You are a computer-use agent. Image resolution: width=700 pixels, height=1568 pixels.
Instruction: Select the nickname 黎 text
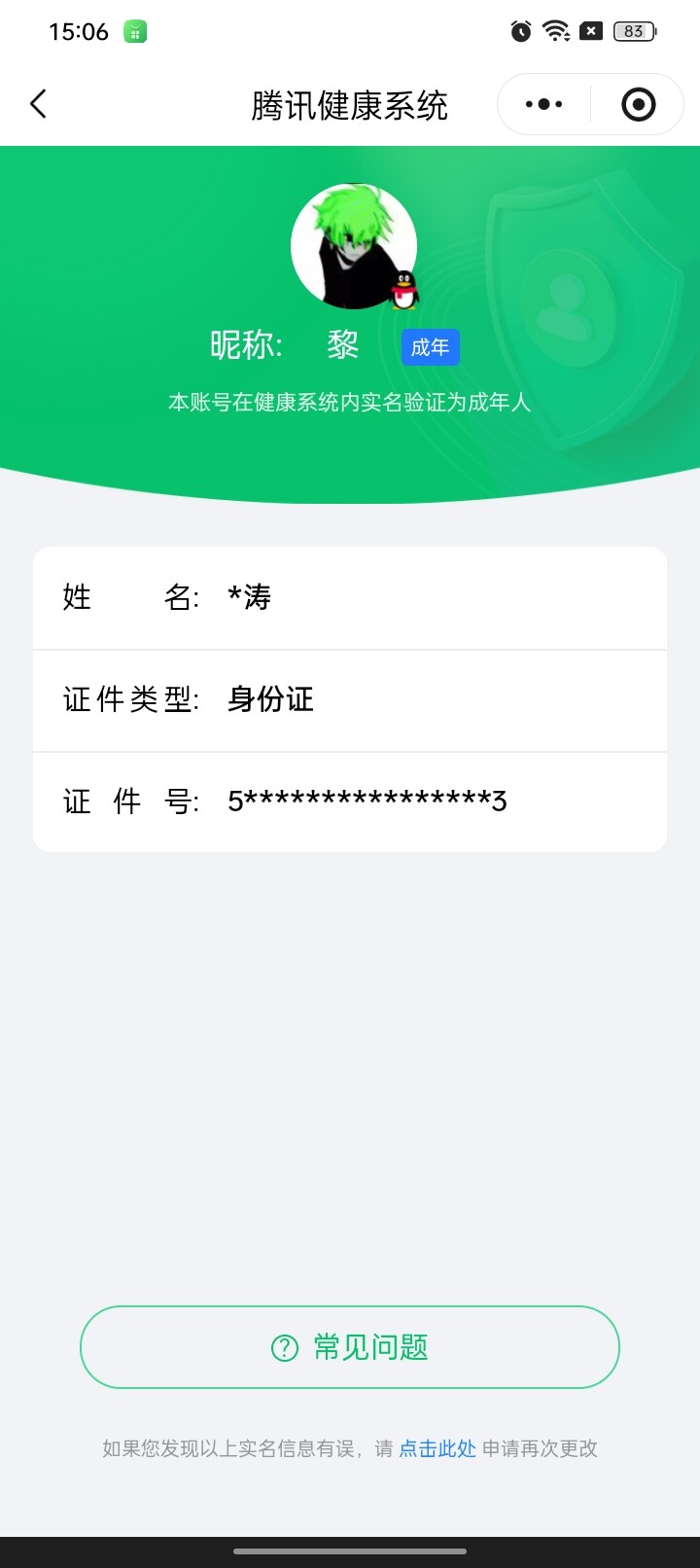coord(345,345)
